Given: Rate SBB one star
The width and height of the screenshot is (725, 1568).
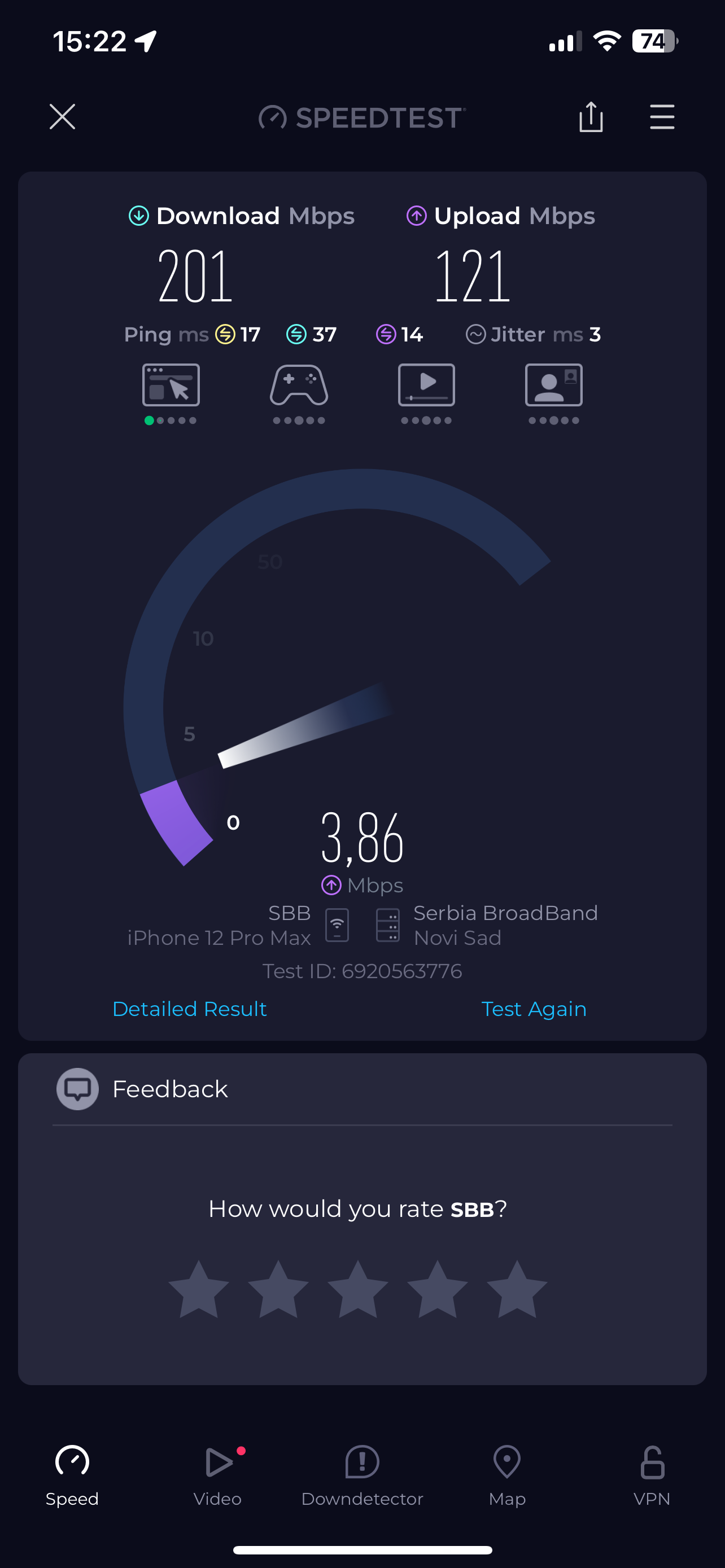Looking at the screenshot, I should (x=198, y=1289).
